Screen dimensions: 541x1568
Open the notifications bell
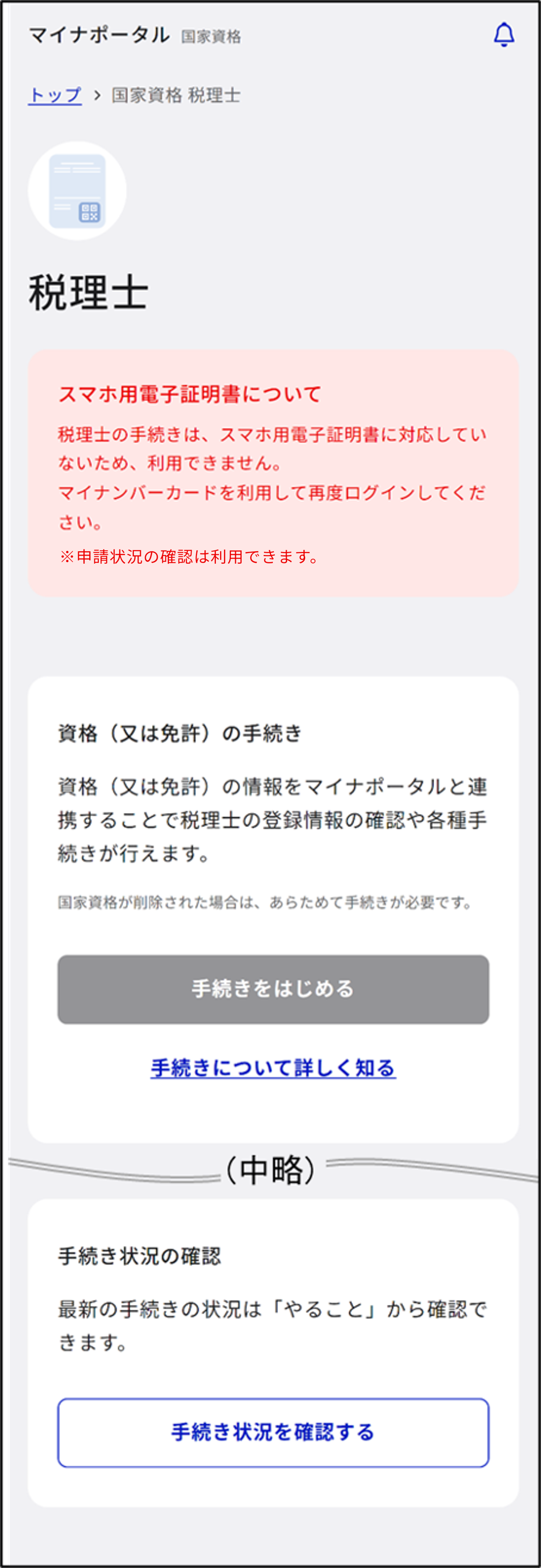tap(503, 35)
